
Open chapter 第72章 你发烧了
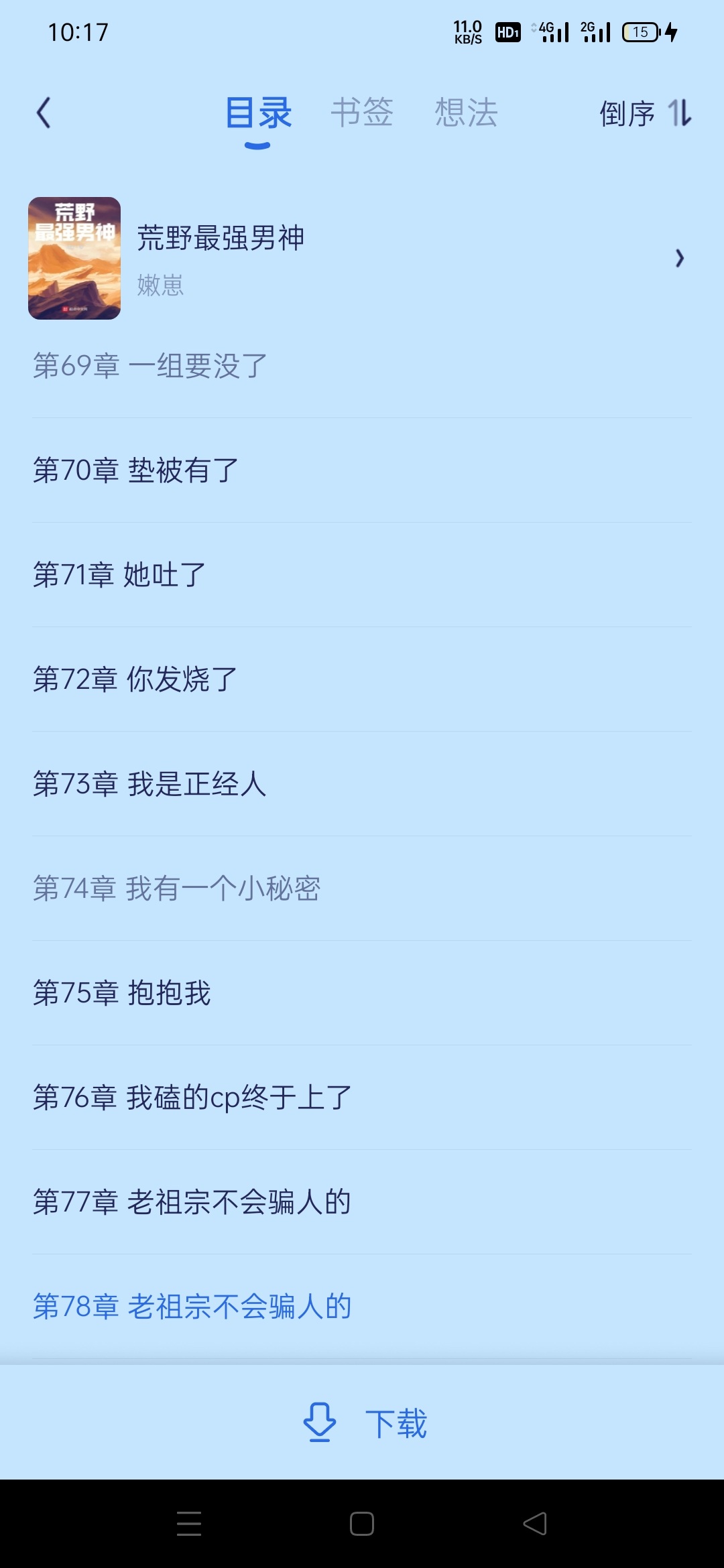coord(135,679)
